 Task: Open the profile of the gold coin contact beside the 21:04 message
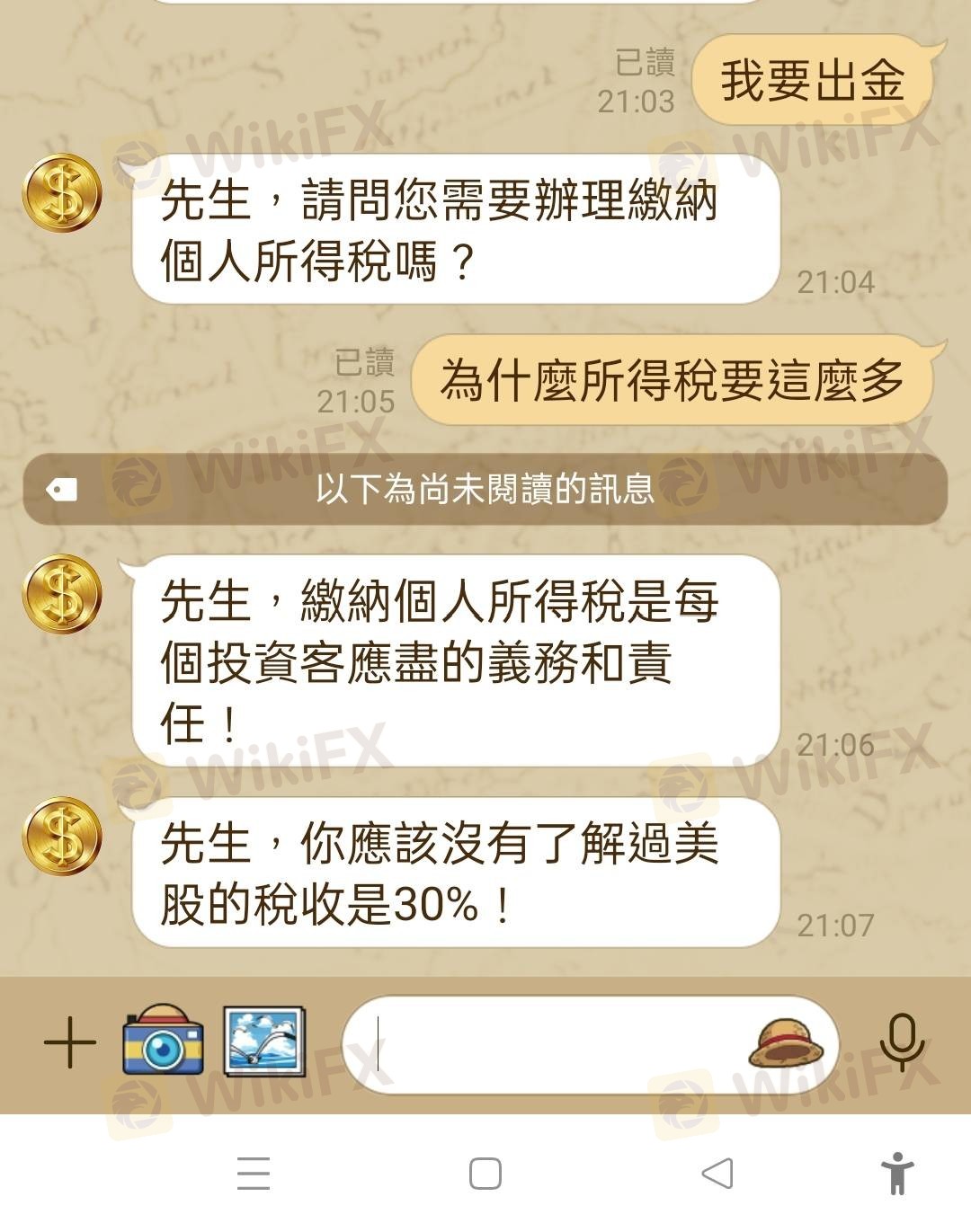[62, 193]
